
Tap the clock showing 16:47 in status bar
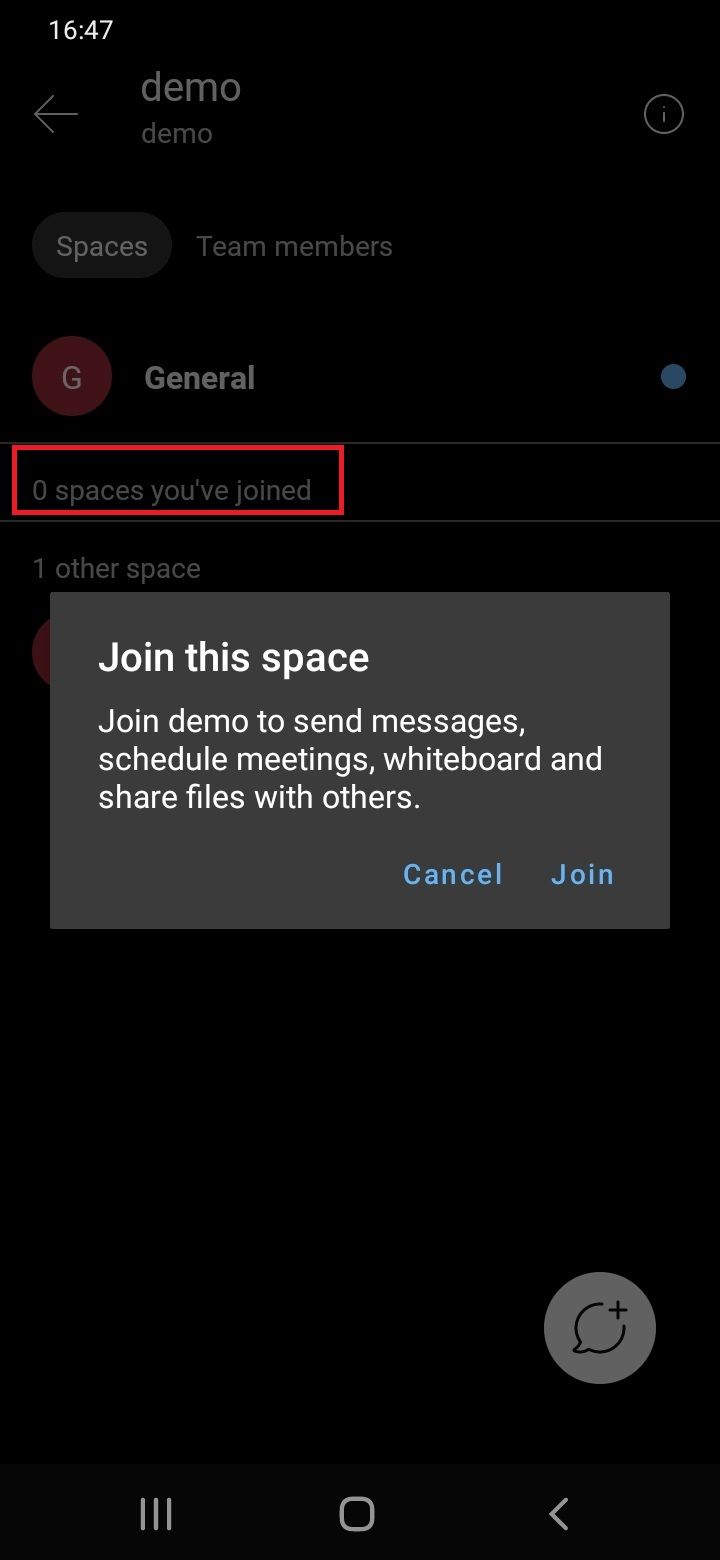[x=79, y=29]
